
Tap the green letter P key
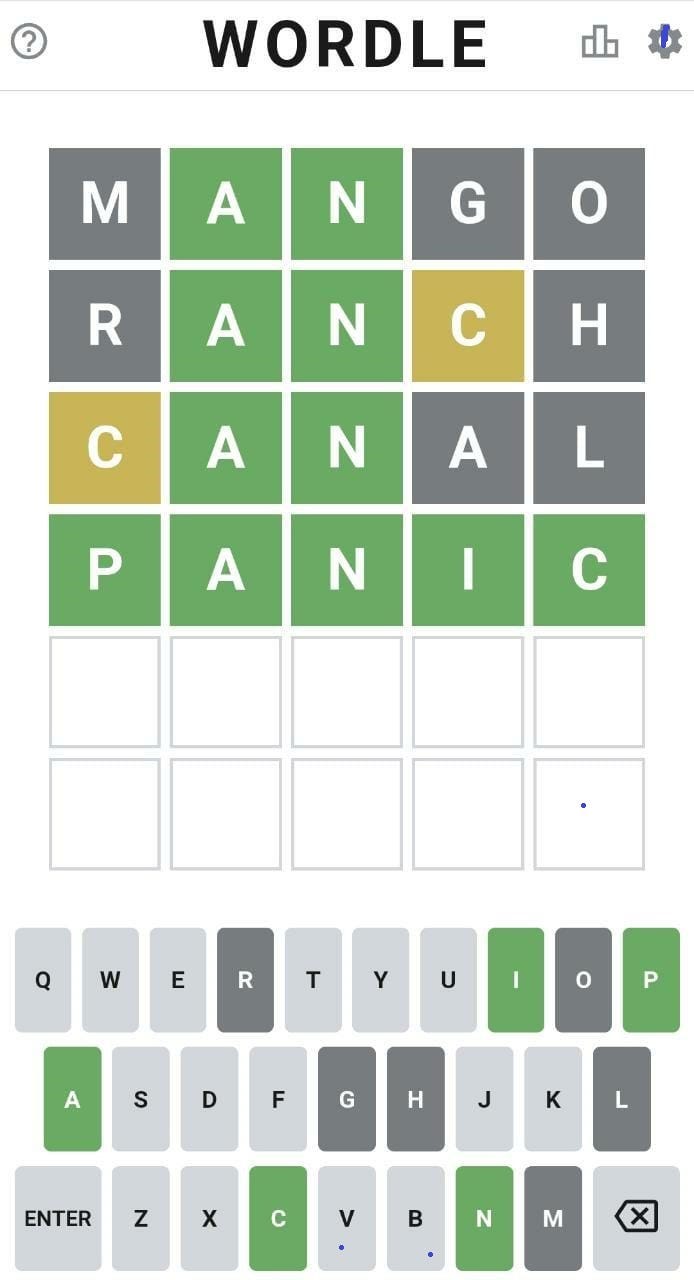pyautogui.click(x=651, y=980)
